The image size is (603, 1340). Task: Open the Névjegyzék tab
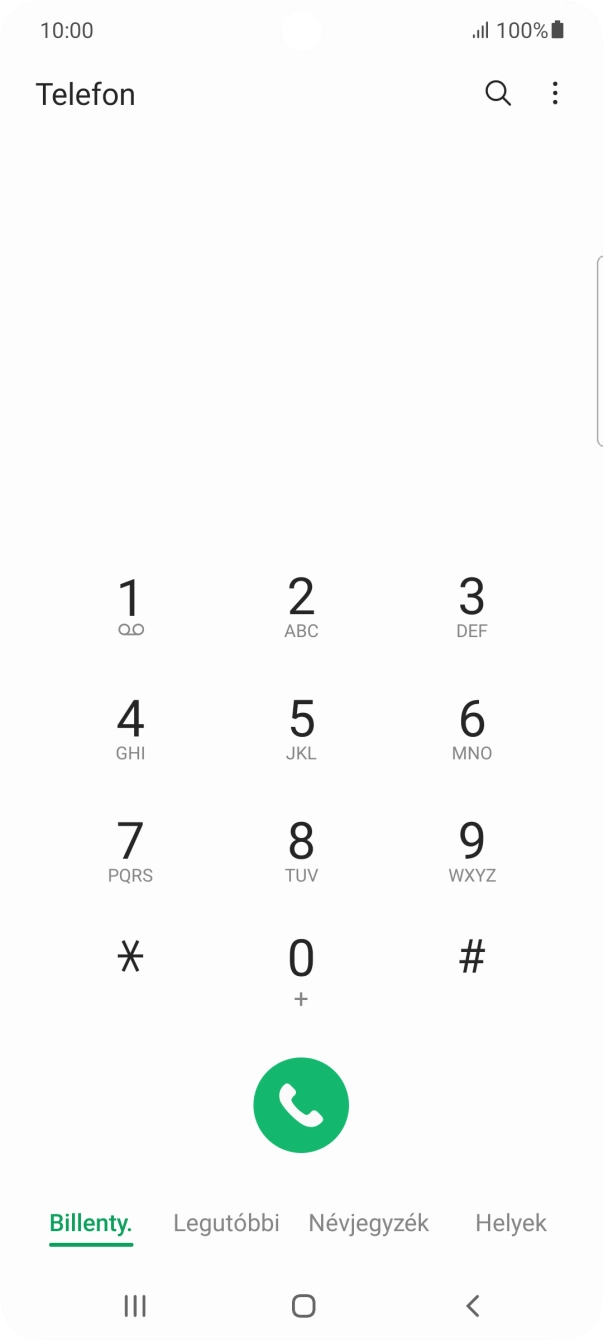(x=368, y=1223)
